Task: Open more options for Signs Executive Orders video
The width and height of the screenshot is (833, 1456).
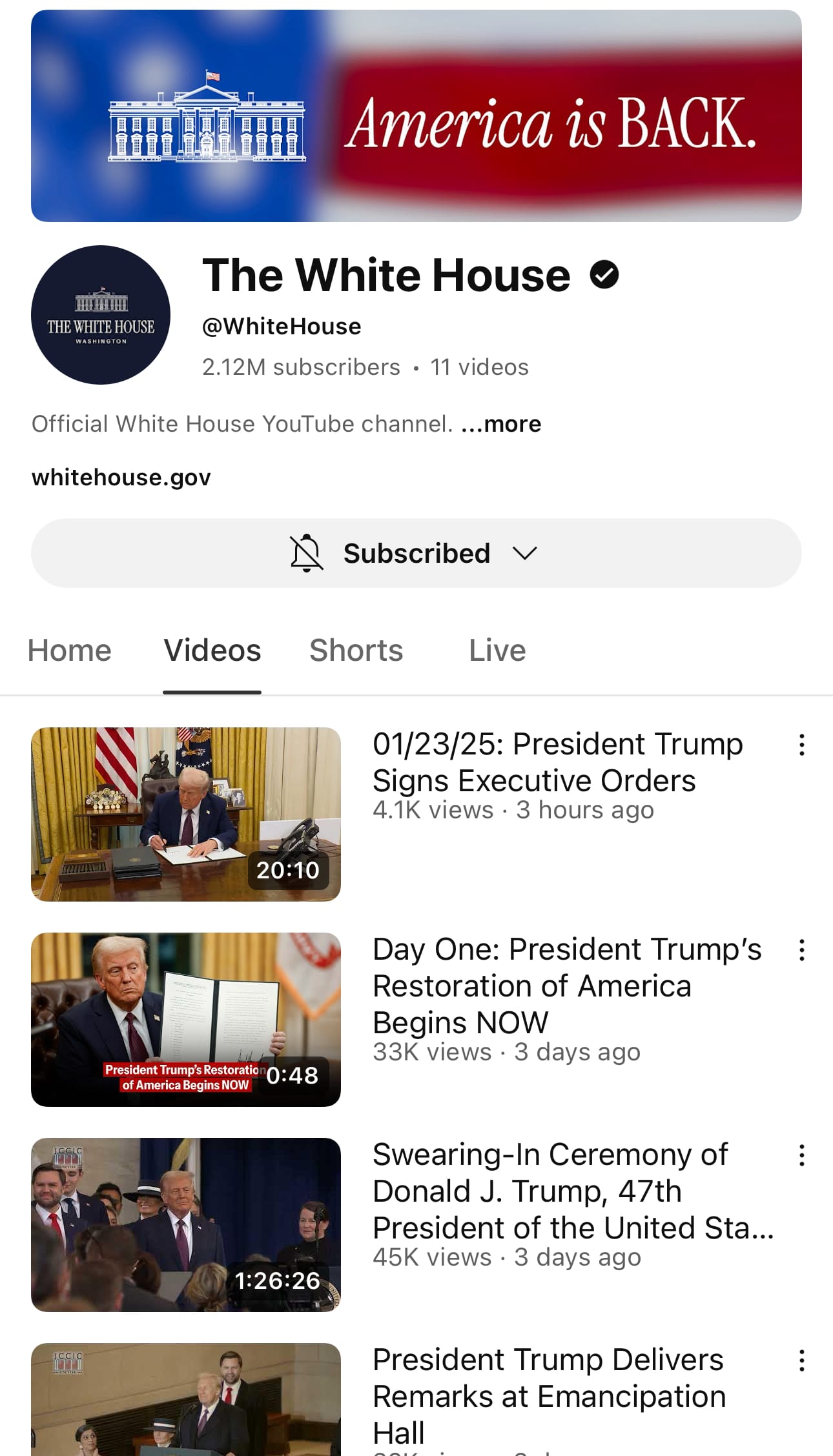Action: click(x=801, y=745)
